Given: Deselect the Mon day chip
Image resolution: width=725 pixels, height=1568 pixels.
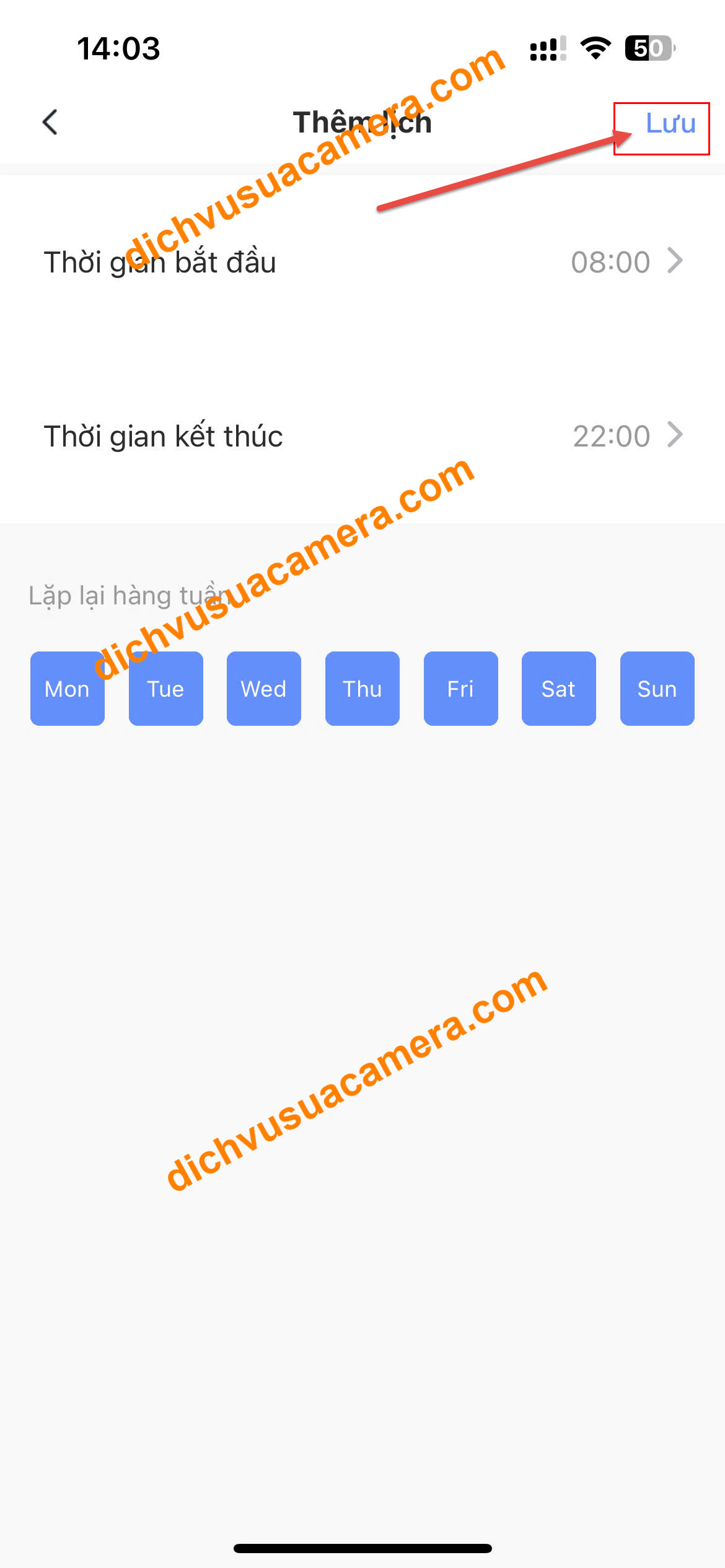Looking at the screenshot, I should (x=67, y=689).
